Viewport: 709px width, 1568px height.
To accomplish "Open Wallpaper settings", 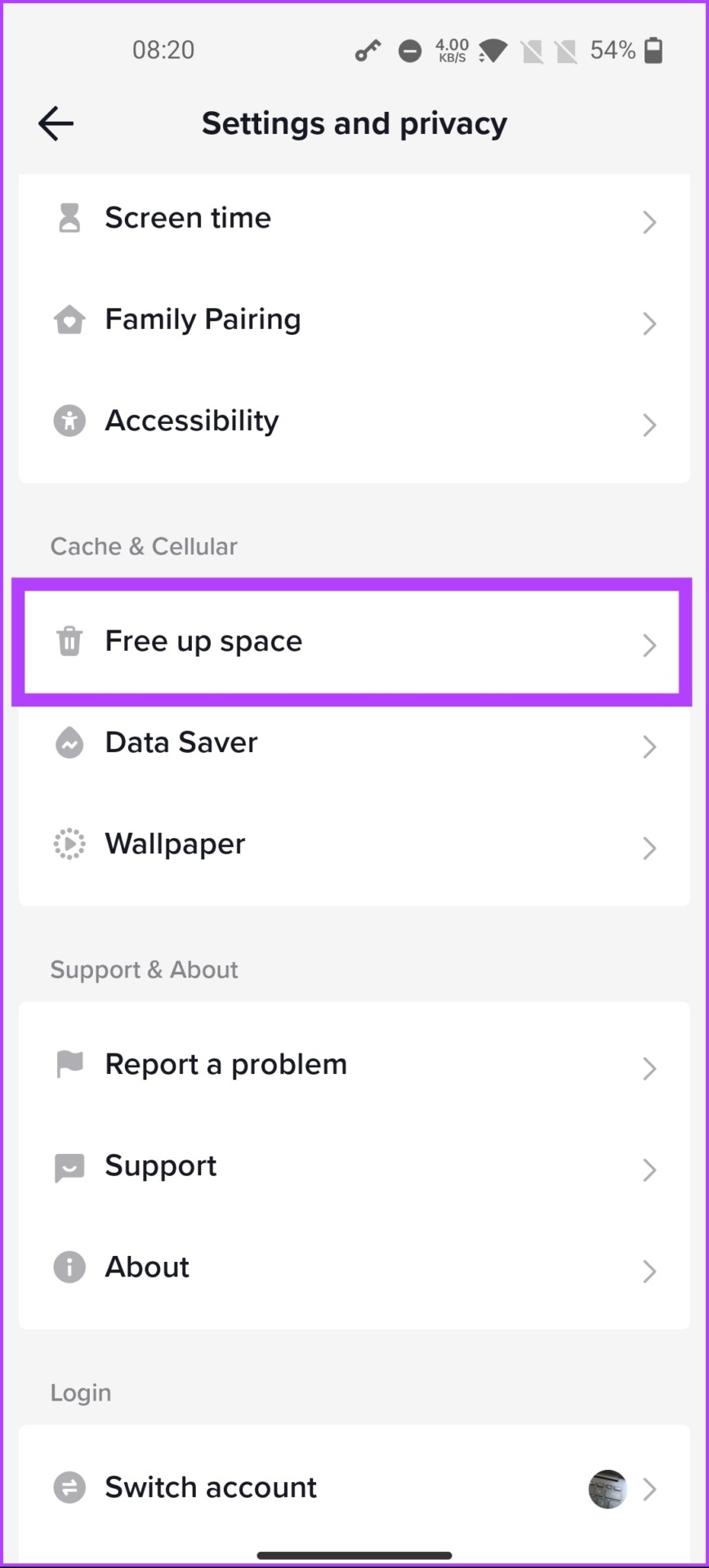I will click(x=354, y=844).
